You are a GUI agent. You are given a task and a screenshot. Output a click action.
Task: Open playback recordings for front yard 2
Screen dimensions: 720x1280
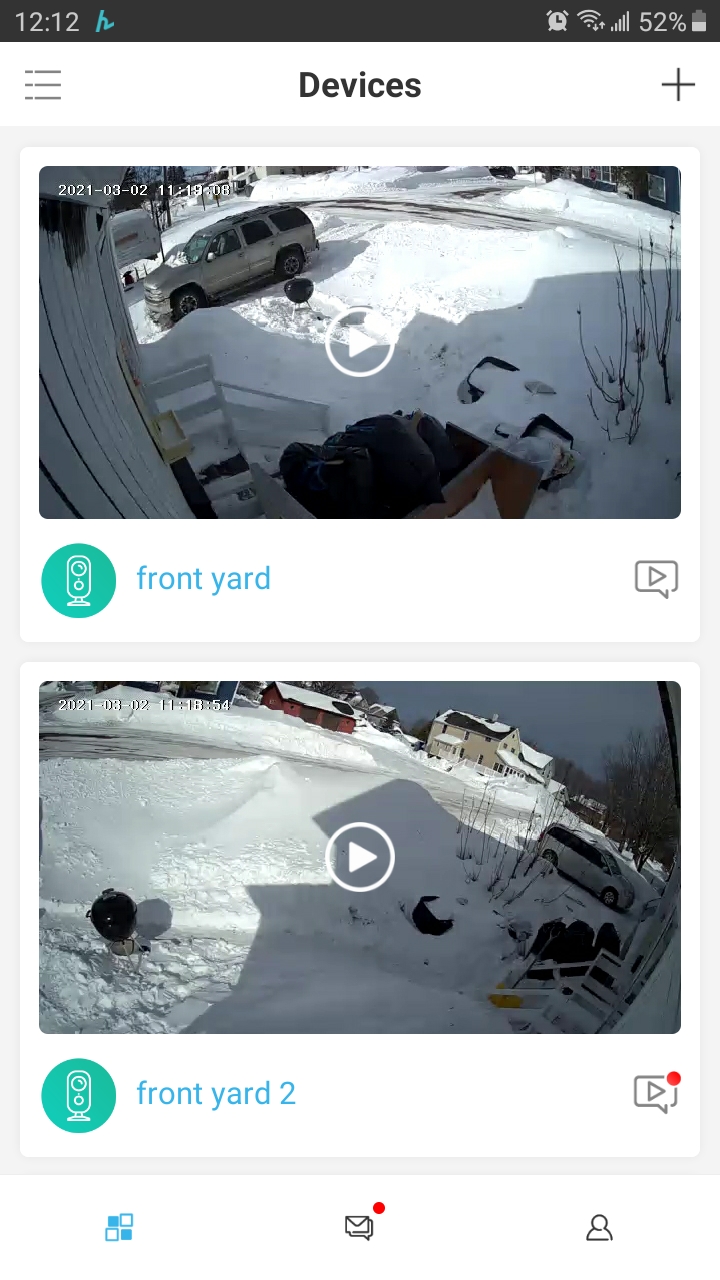click(656, 1094)
